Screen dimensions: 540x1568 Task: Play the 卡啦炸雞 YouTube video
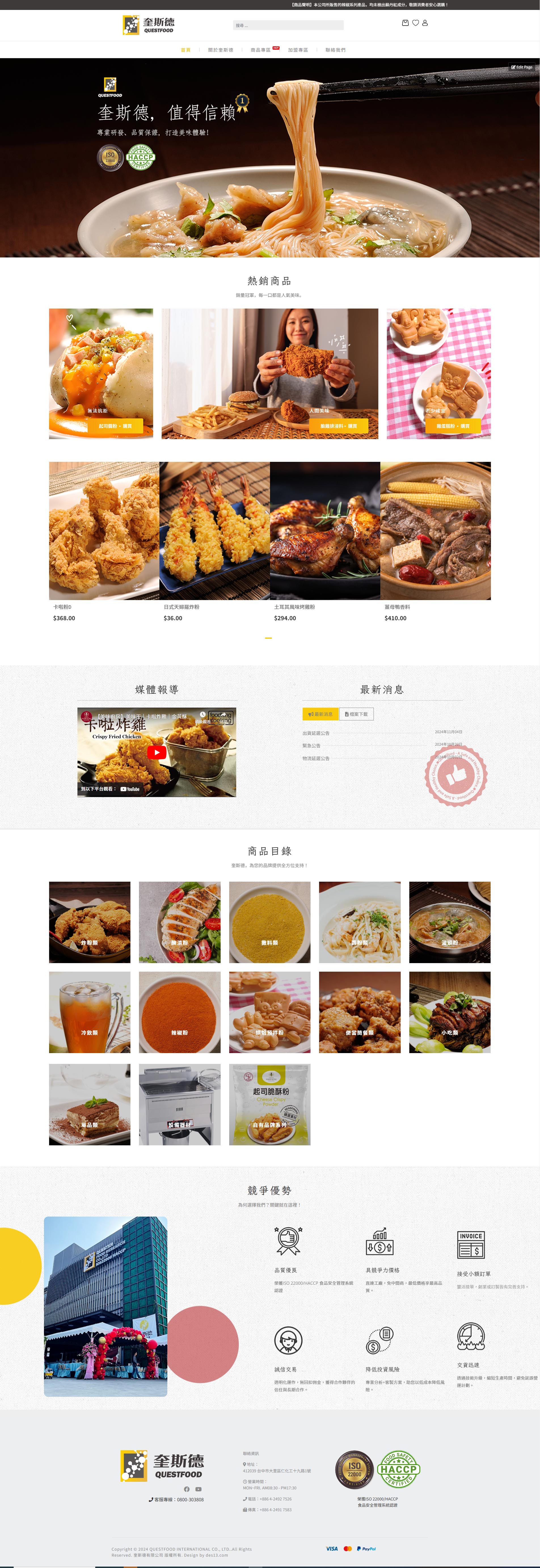click(x=156, y=752)
